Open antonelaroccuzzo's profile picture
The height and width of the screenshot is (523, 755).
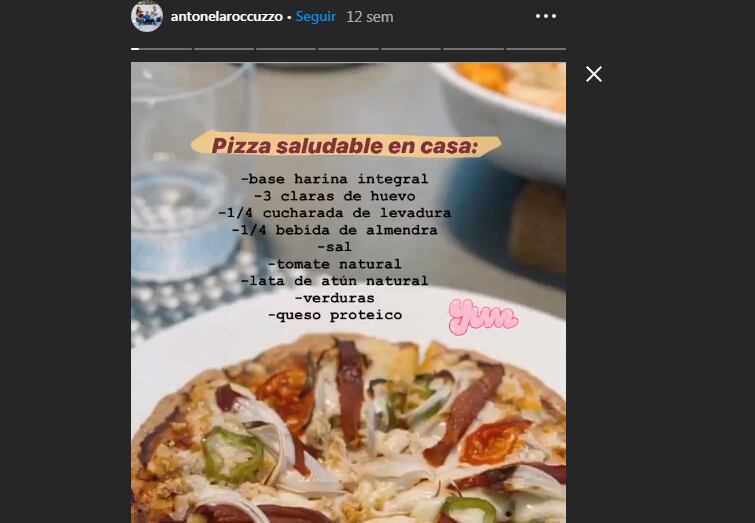[147, 16]
